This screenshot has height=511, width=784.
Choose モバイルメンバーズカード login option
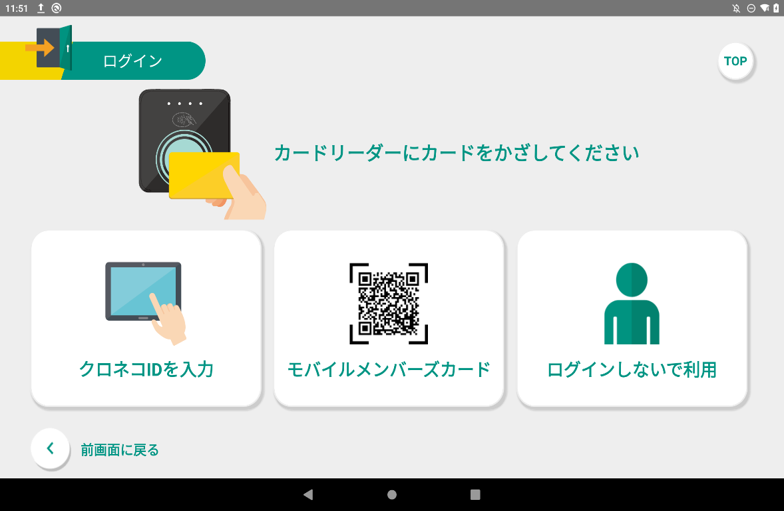[x=388, y=318]
